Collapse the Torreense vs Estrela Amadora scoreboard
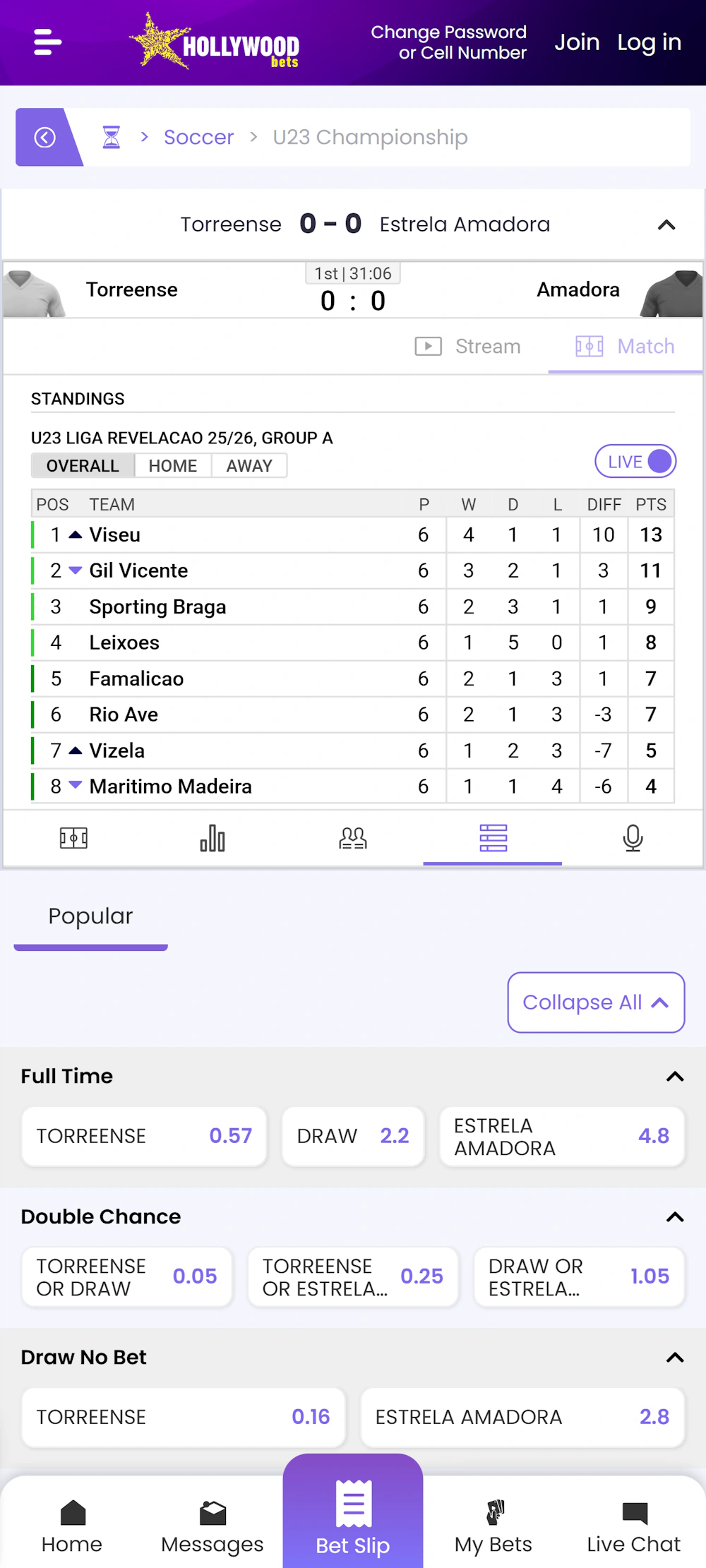Viewport: 706px width, 1568px height. coord(666,225)
